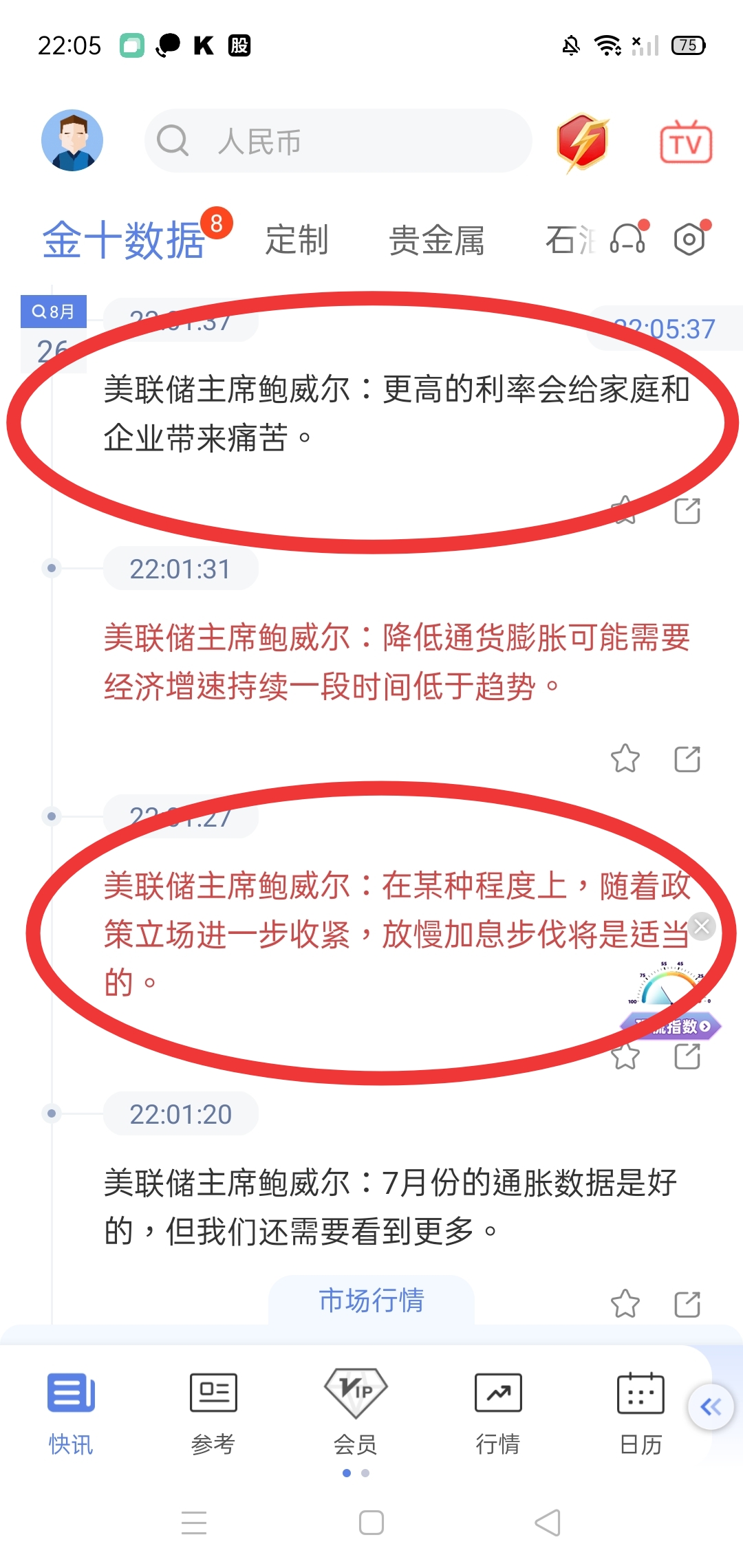Open the 市场行情 panel

(x=371, y=1300)
